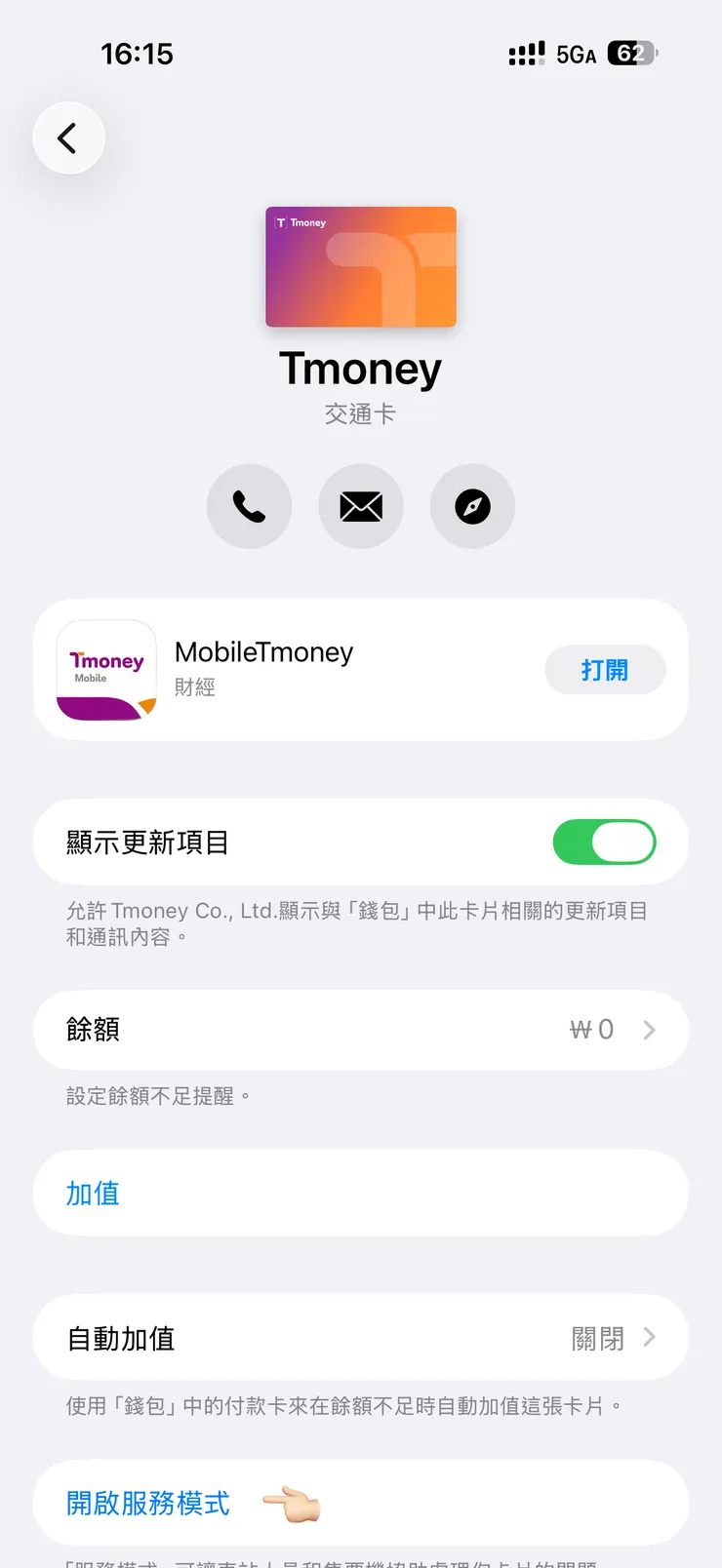Tap the 5G signal indicator

coord(578,55)
